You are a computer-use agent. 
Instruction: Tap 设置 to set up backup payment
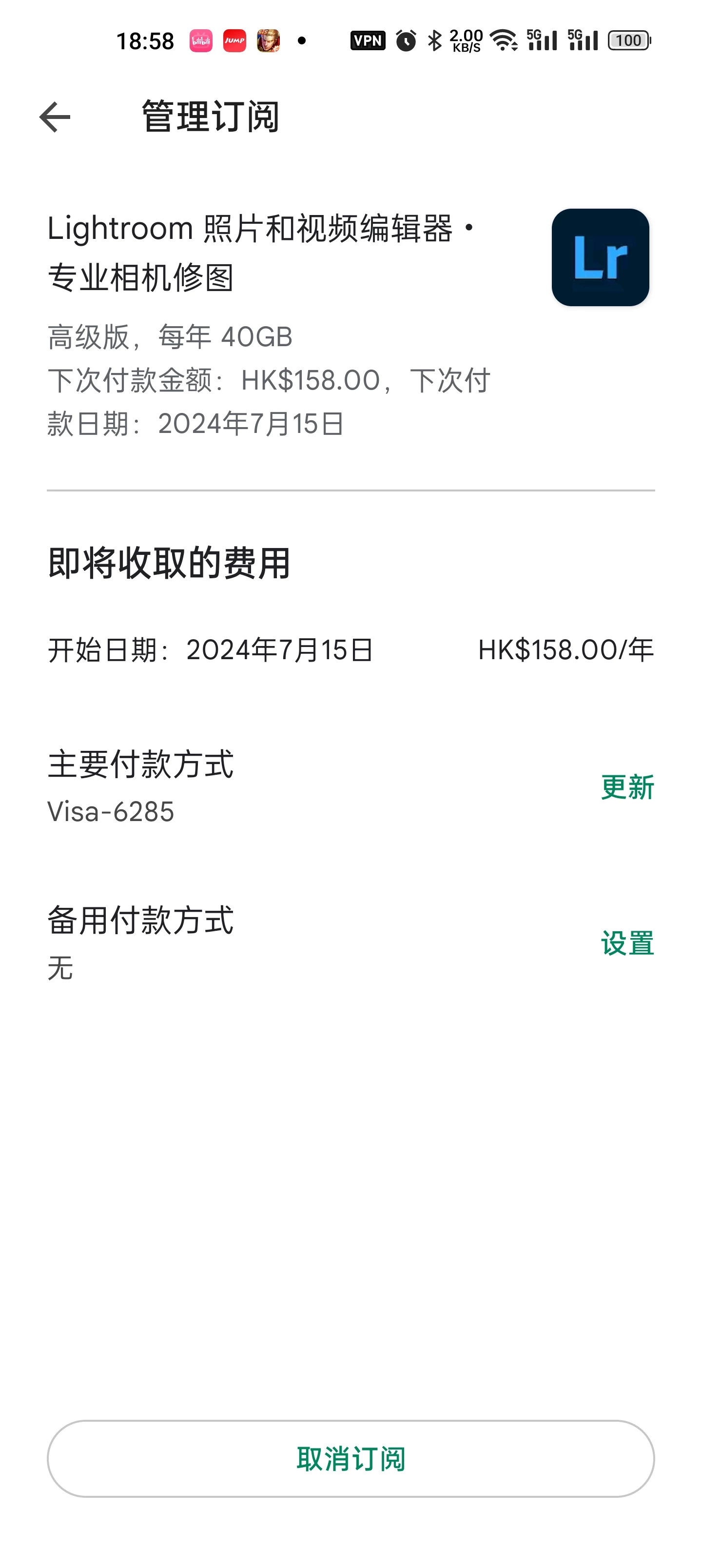627,943
